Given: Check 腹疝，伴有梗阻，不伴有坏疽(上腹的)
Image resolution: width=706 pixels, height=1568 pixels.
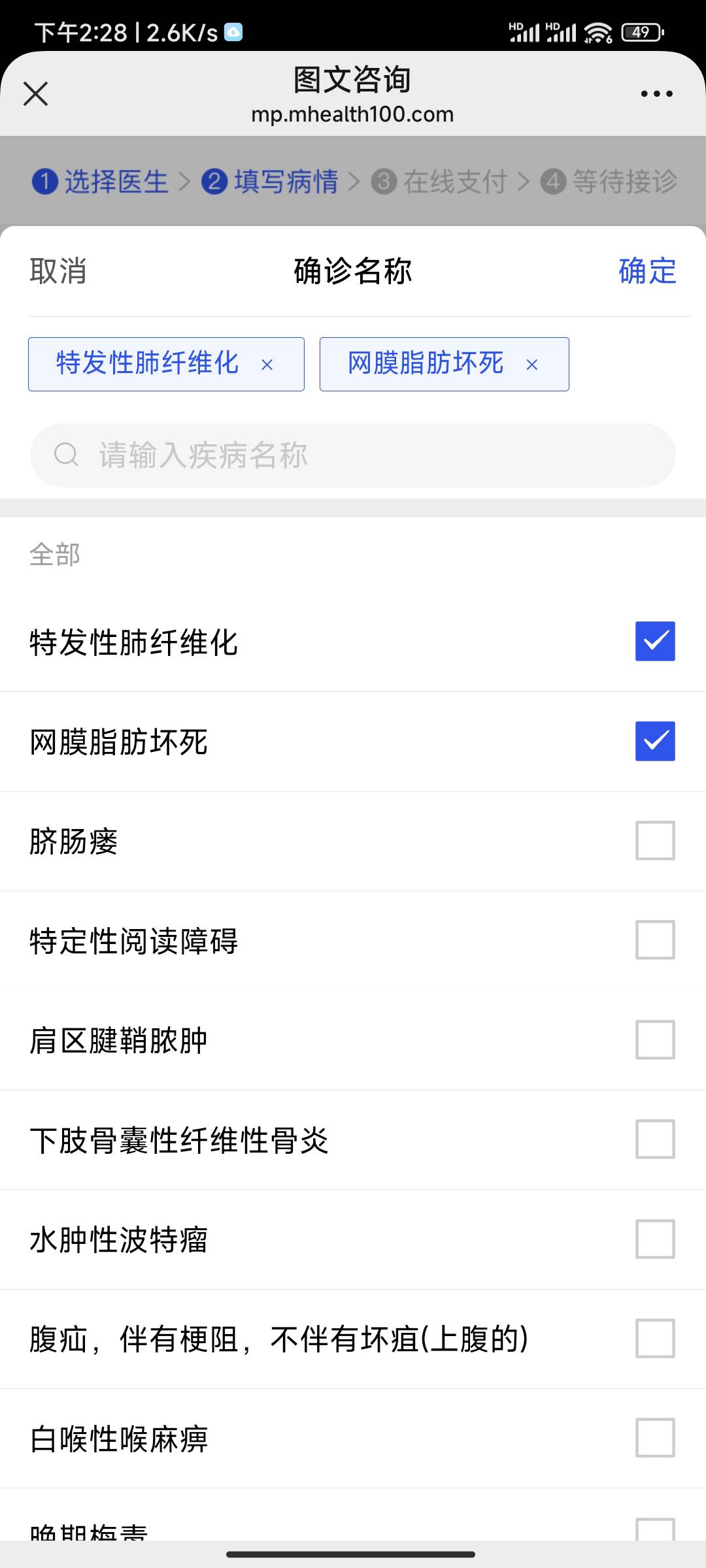Looking at the screenshot, I should 655,1339.
